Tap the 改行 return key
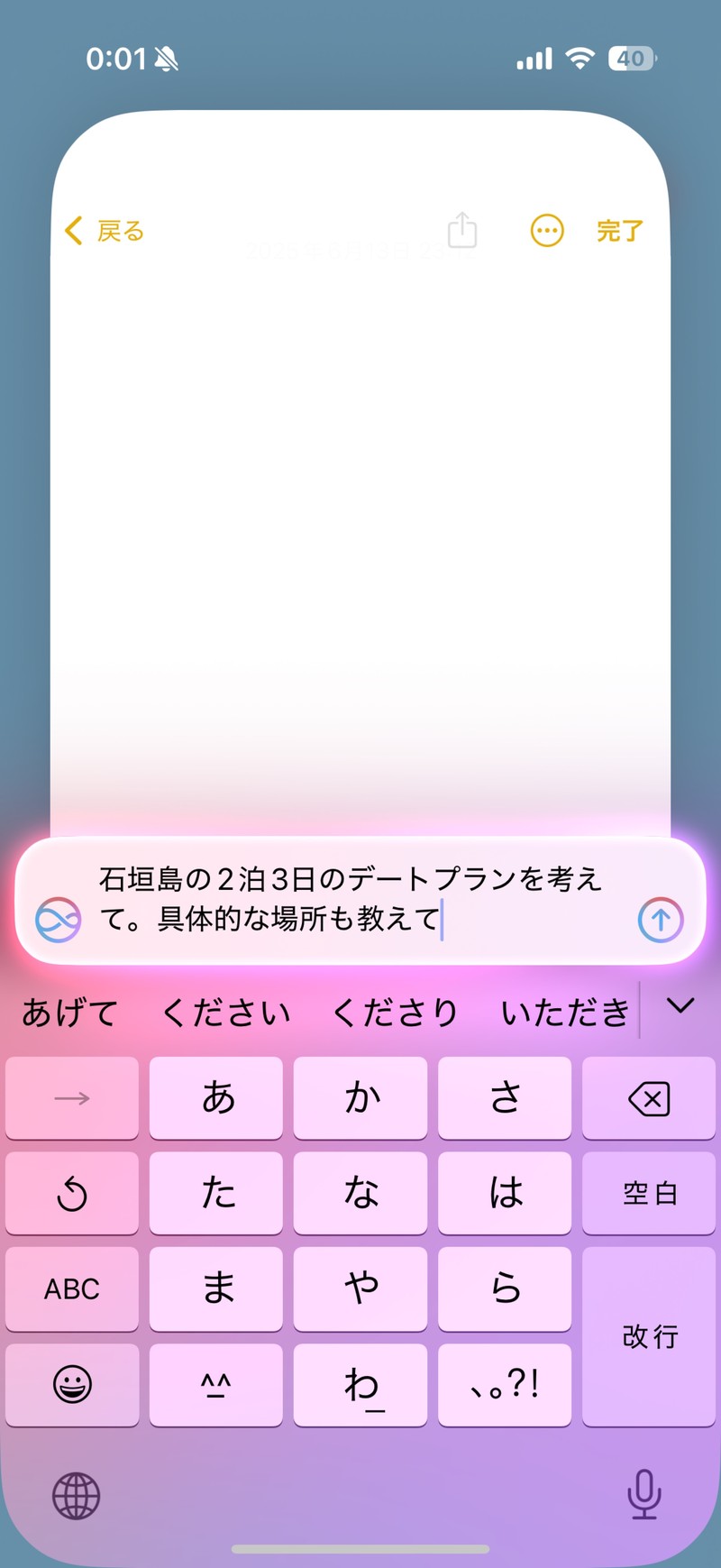Viewport: 721px width, 1568px height. point(649,1336)
